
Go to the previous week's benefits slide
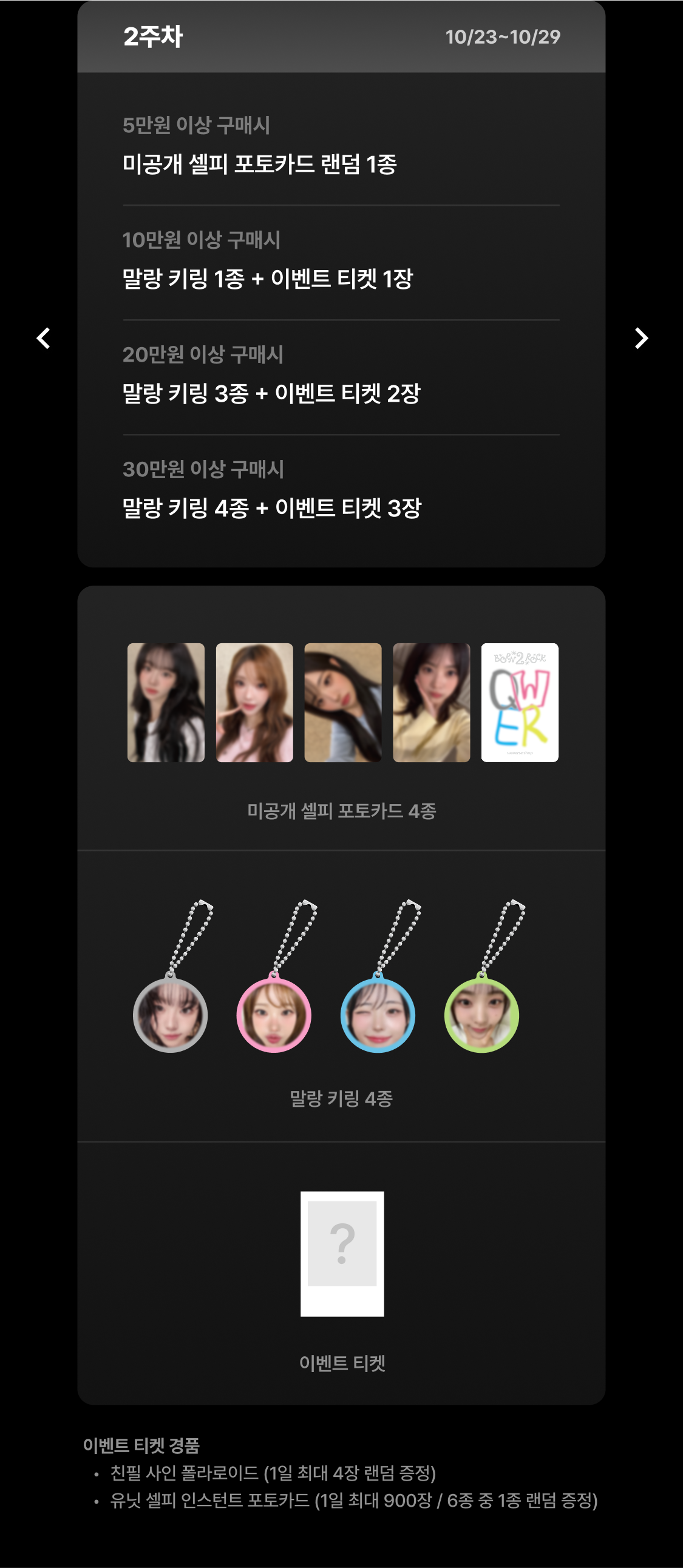point(43,339)
